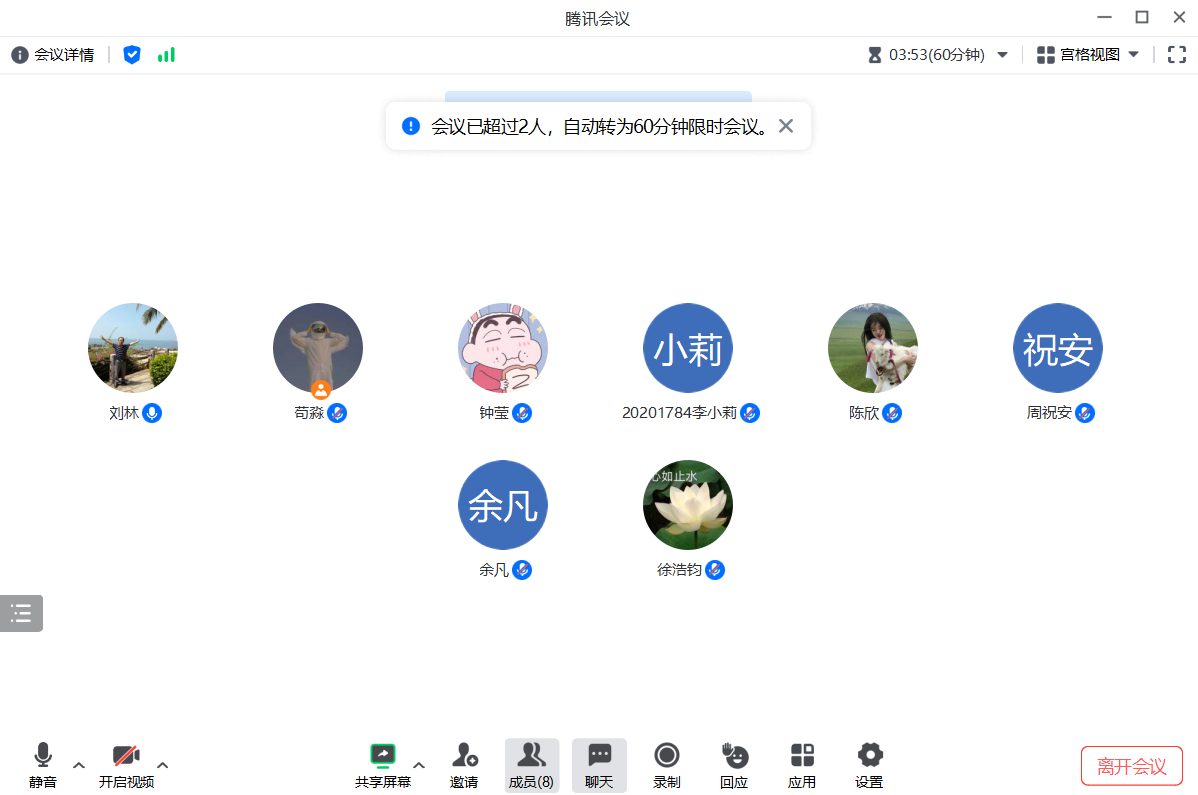Viewport: 1198px width, 795px height.
Task: Start 录制 recording
Action: tap(666, 765)
